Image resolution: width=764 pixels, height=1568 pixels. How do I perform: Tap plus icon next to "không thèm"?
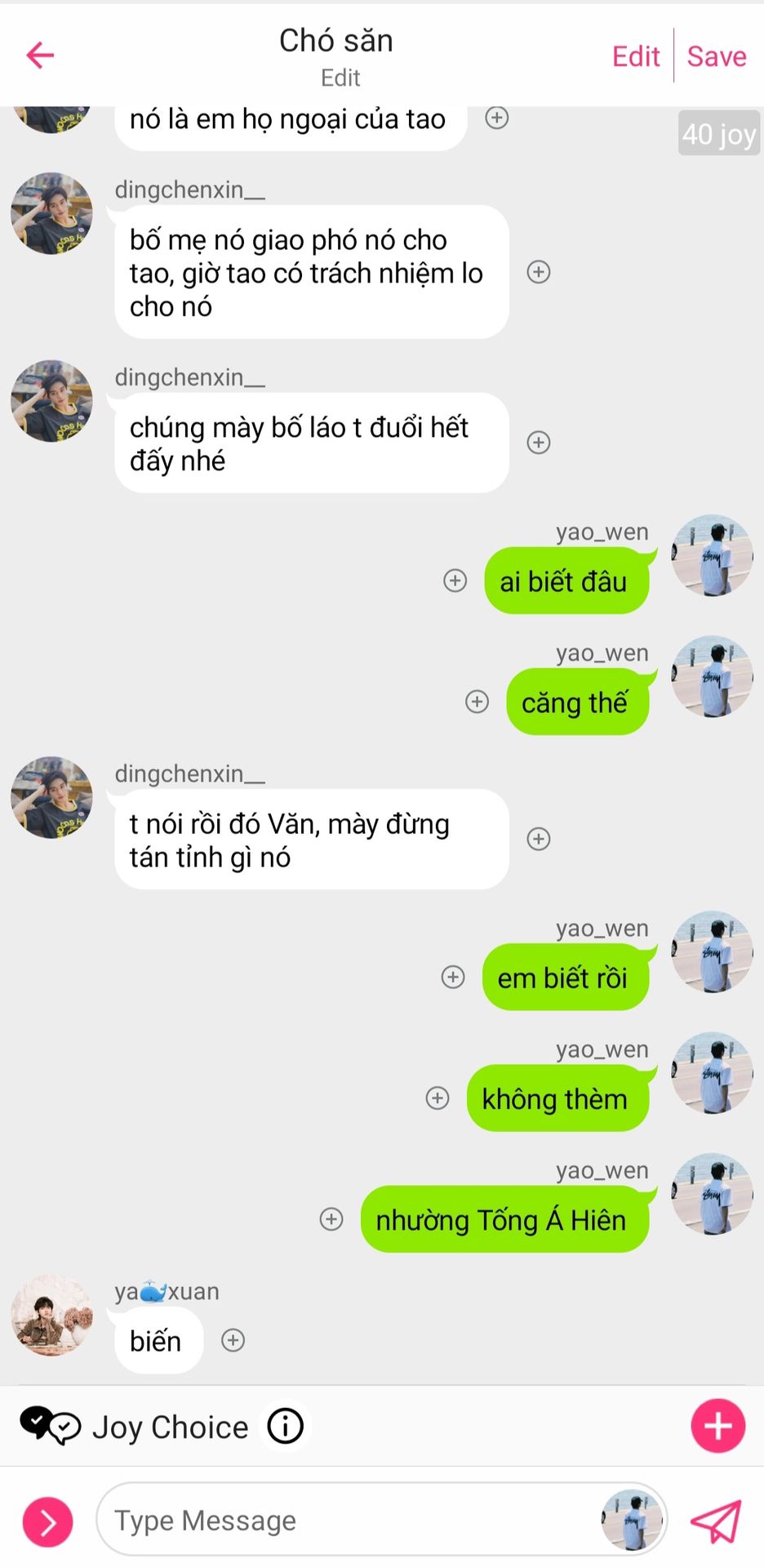[438, 1098]
